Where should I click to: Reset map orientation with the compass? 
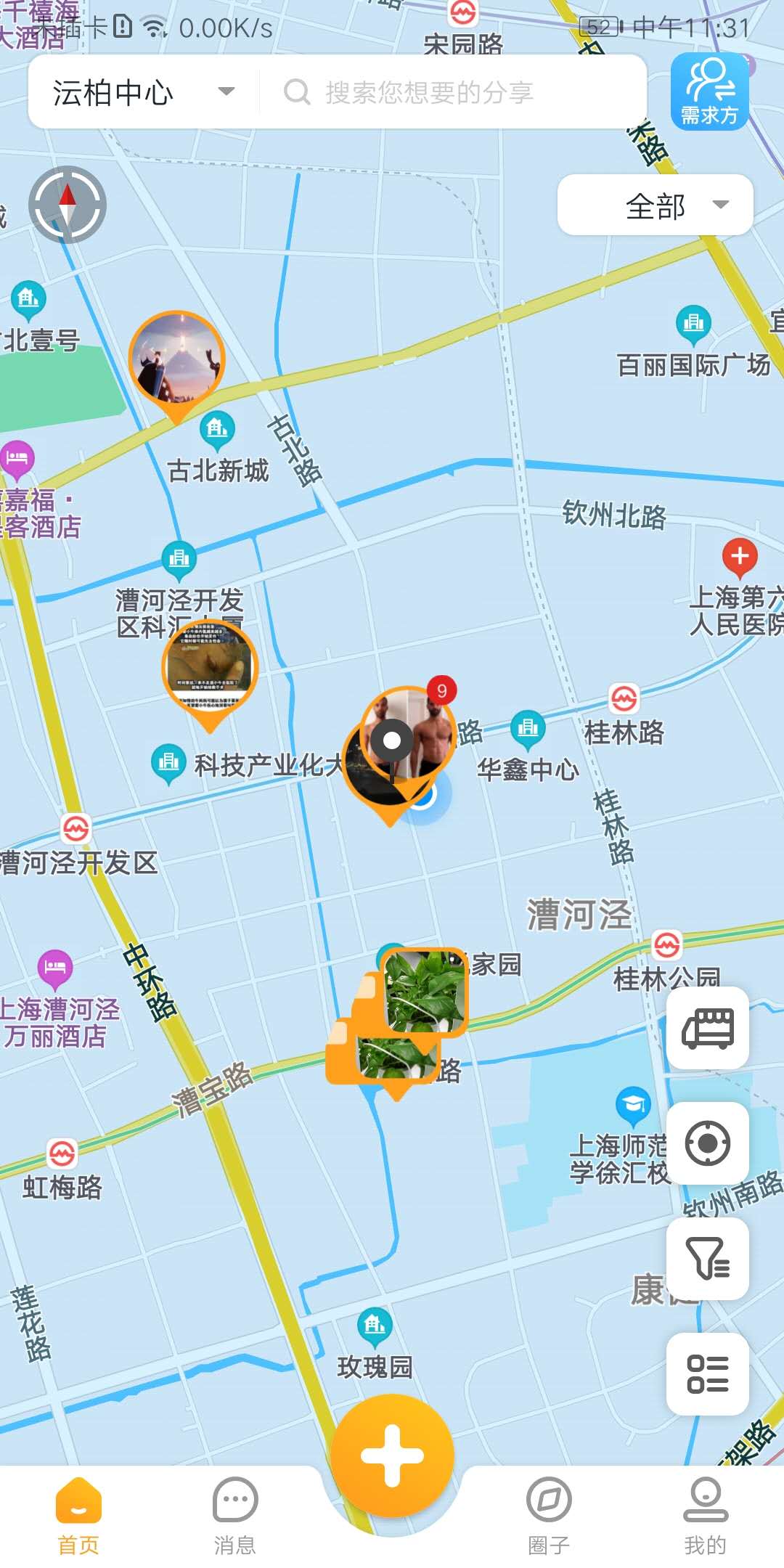[68, 204]
